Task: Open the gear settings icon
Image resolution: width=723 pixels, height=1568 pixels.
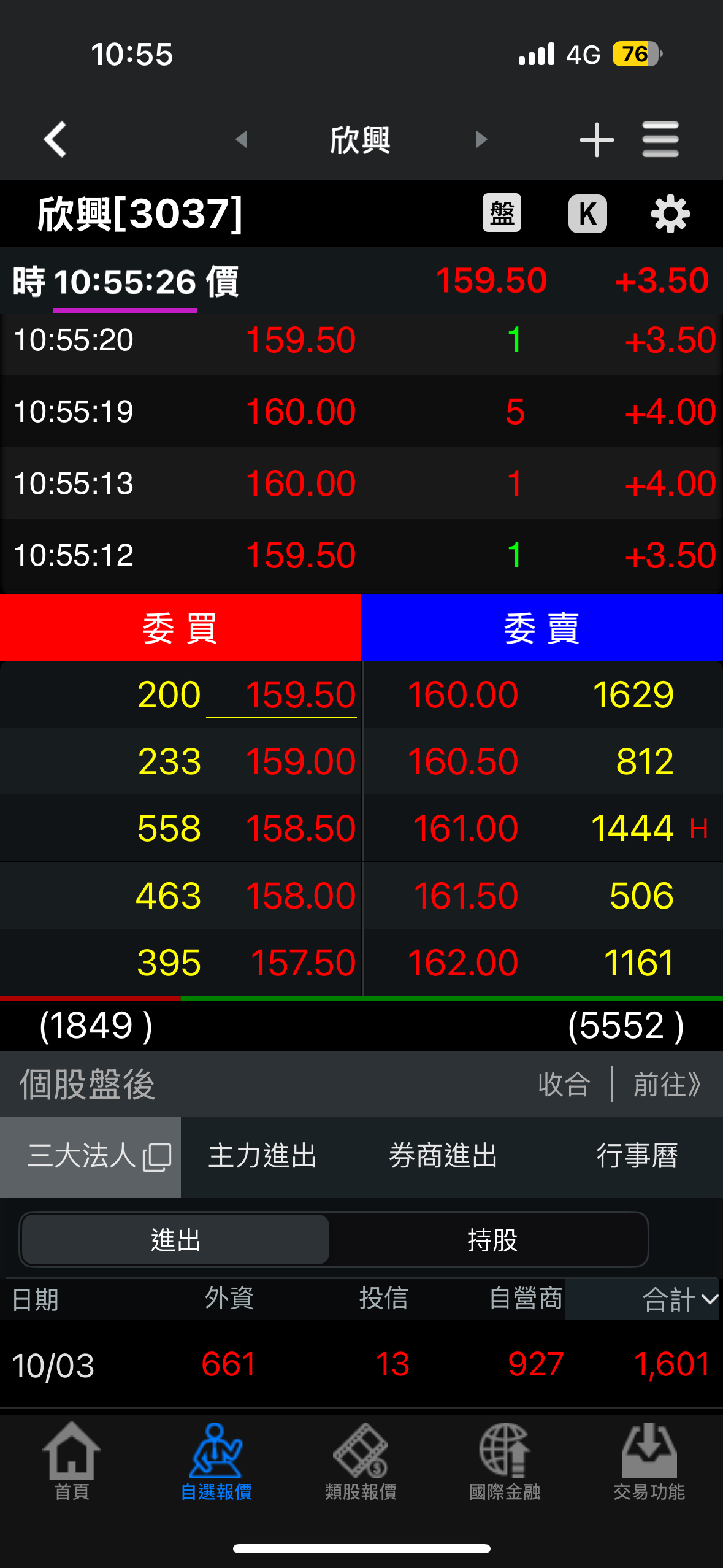Action: [670, 213]
